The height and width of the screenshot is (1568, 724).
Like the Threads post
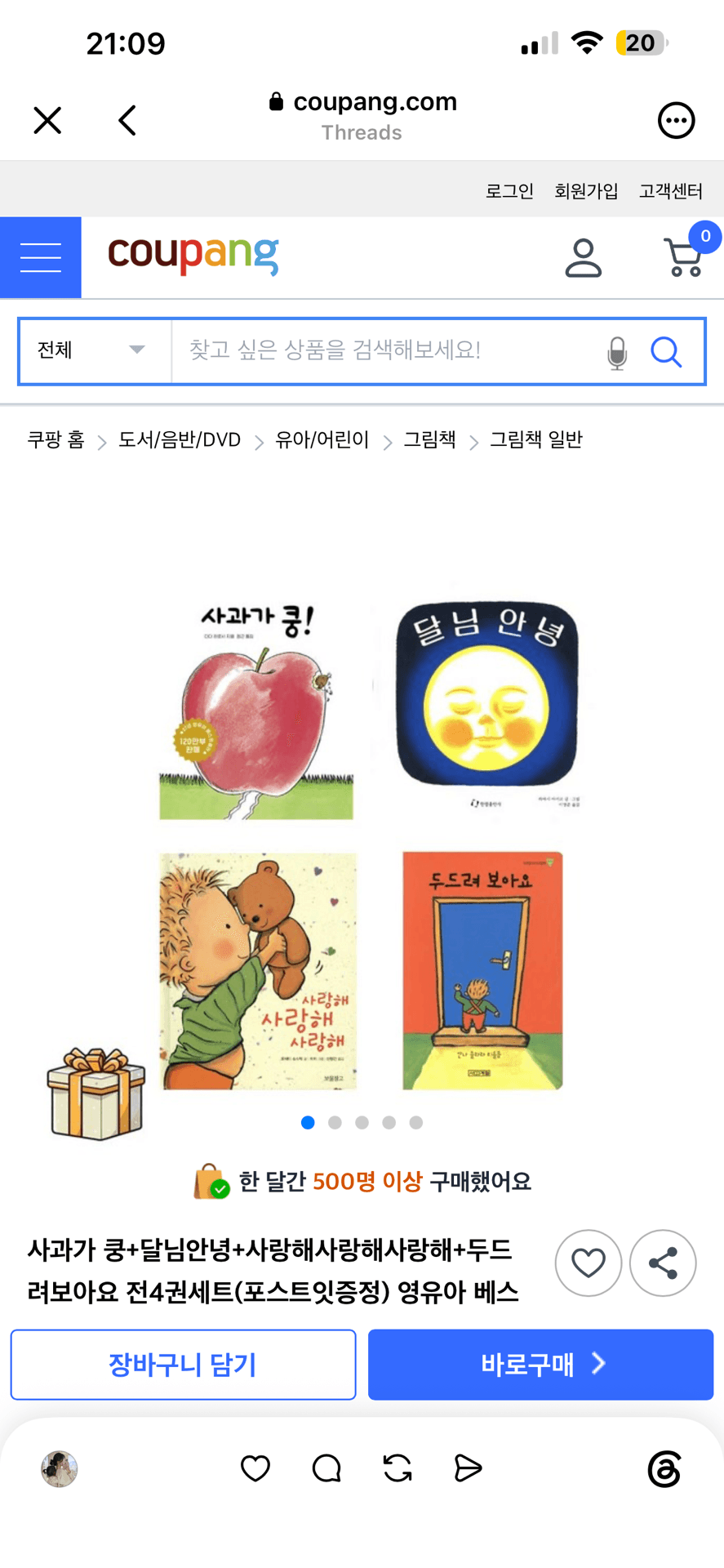coord(255,1468)
